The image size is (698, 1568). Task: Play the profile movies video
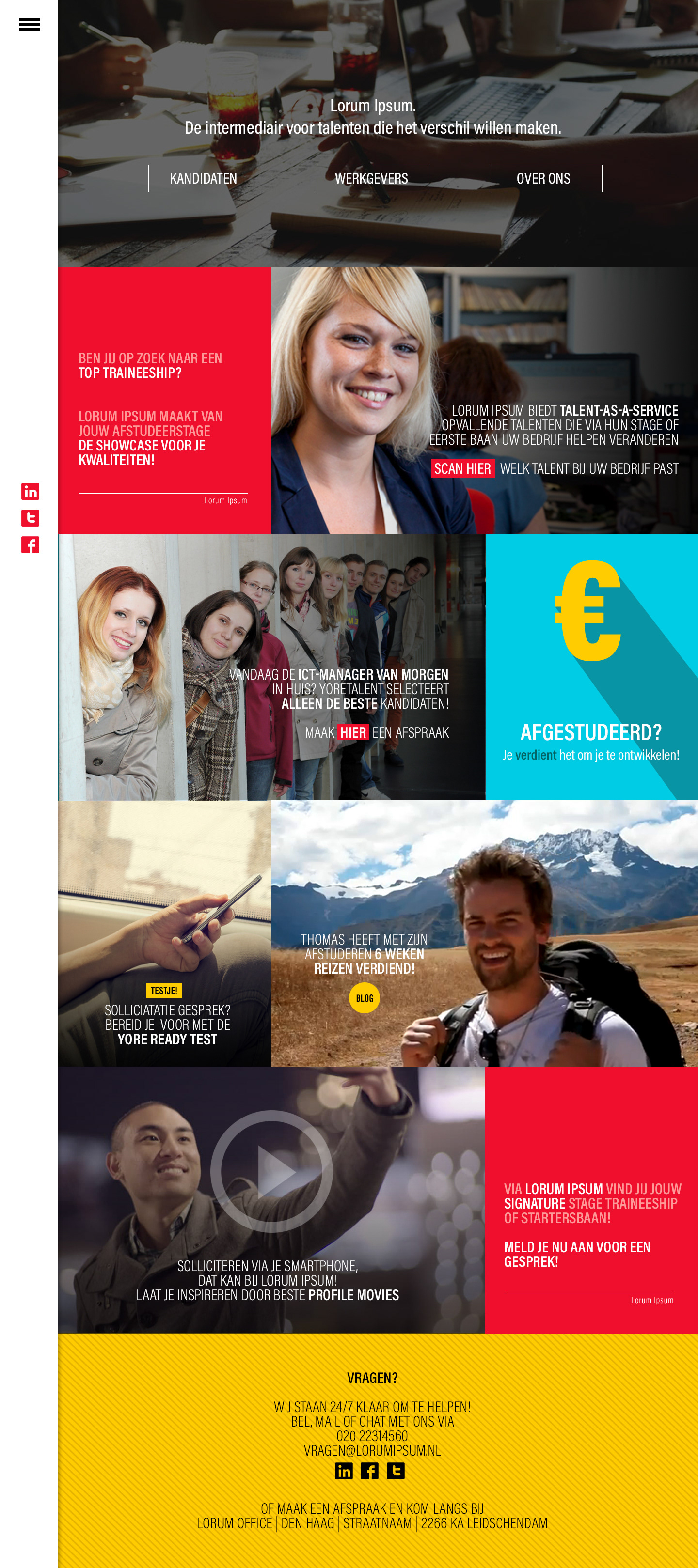click(x=271, y=1171)
